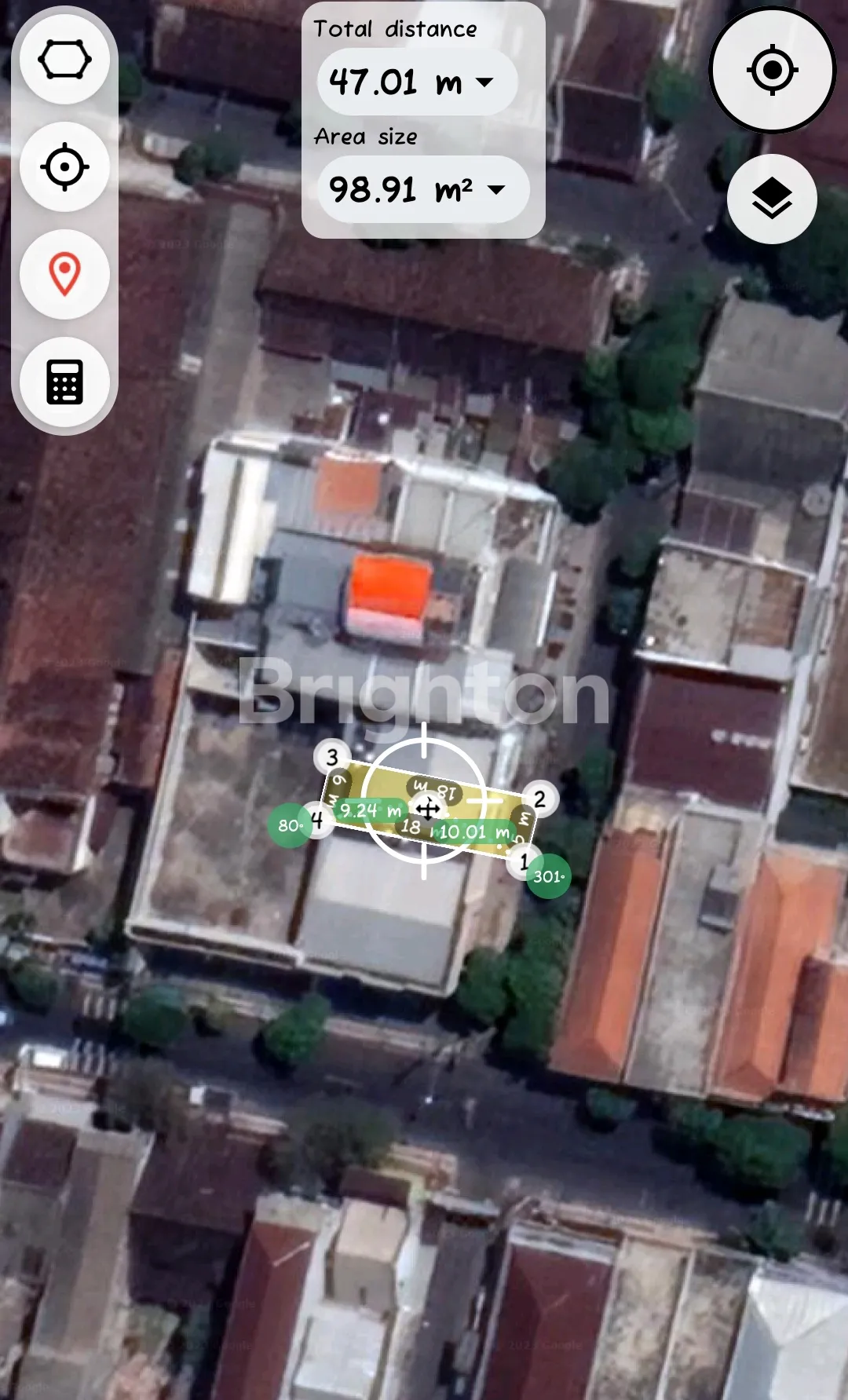Tap the red location pin icon
Screen dimensions: 848x1400
(64, 274)
